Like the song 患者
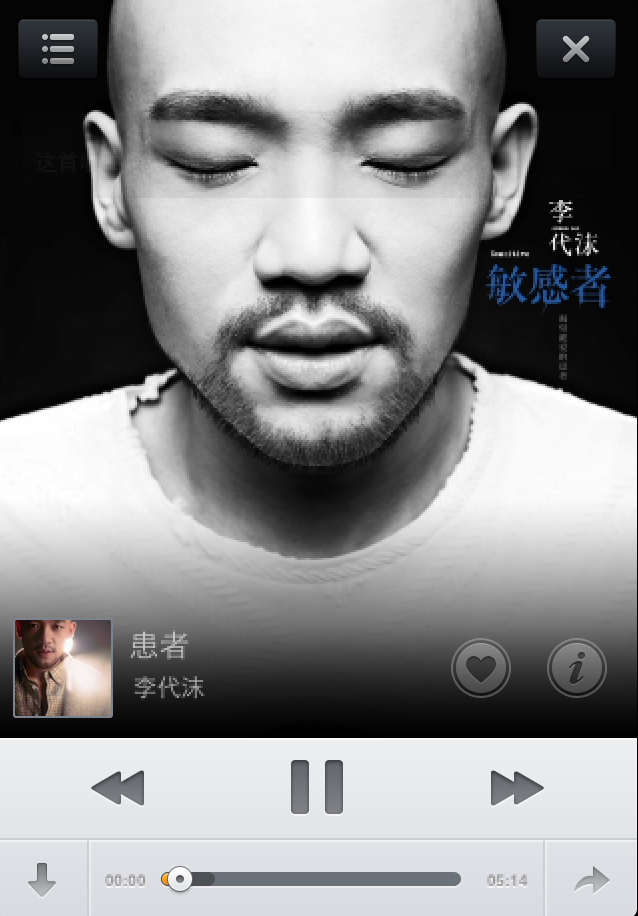Viewport: 638px width, 916px height. pyautogui.click(x=481, y=668)
